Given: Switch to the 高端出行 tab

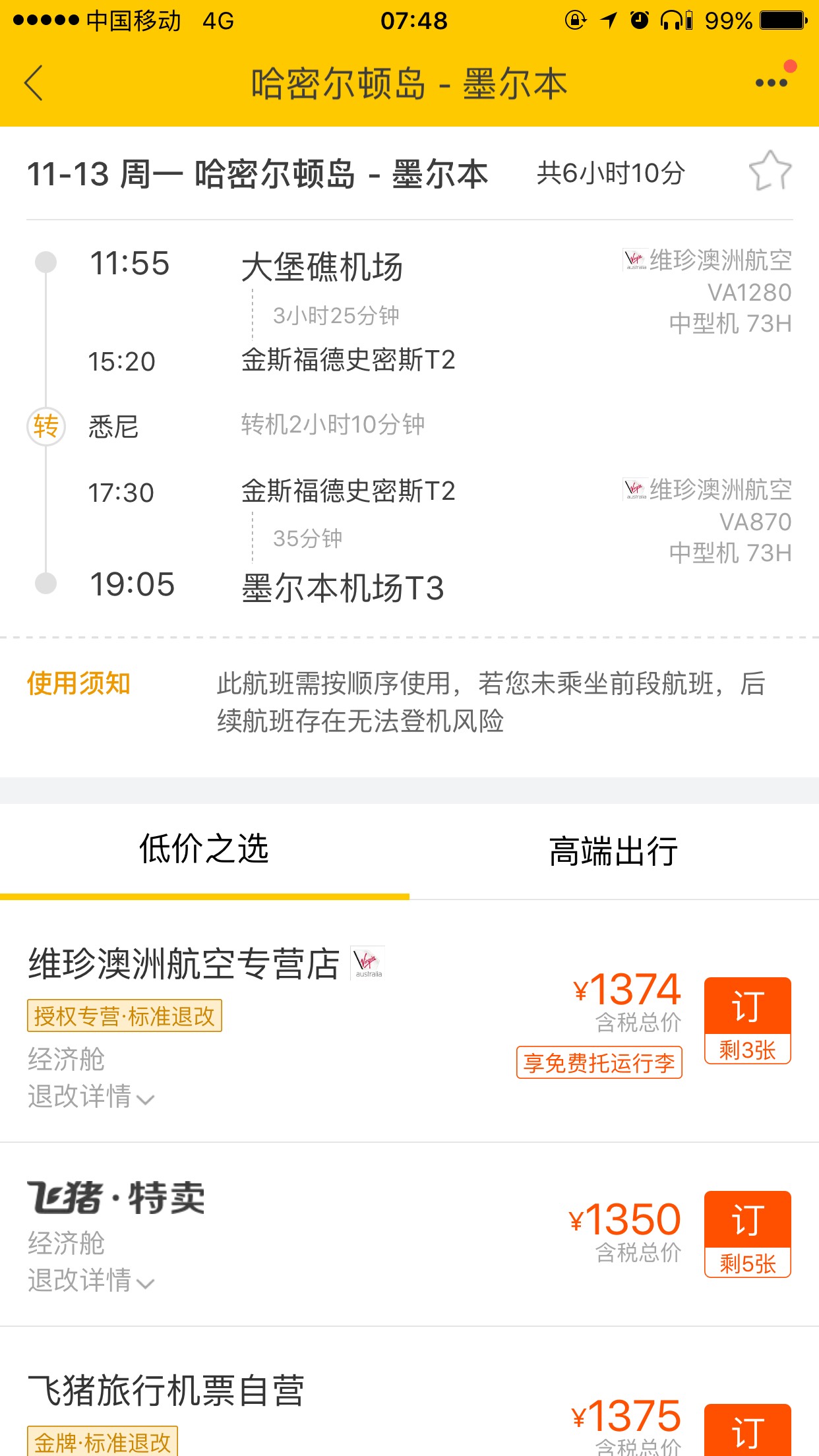Looking at the screenshot, I should (613, 851).
